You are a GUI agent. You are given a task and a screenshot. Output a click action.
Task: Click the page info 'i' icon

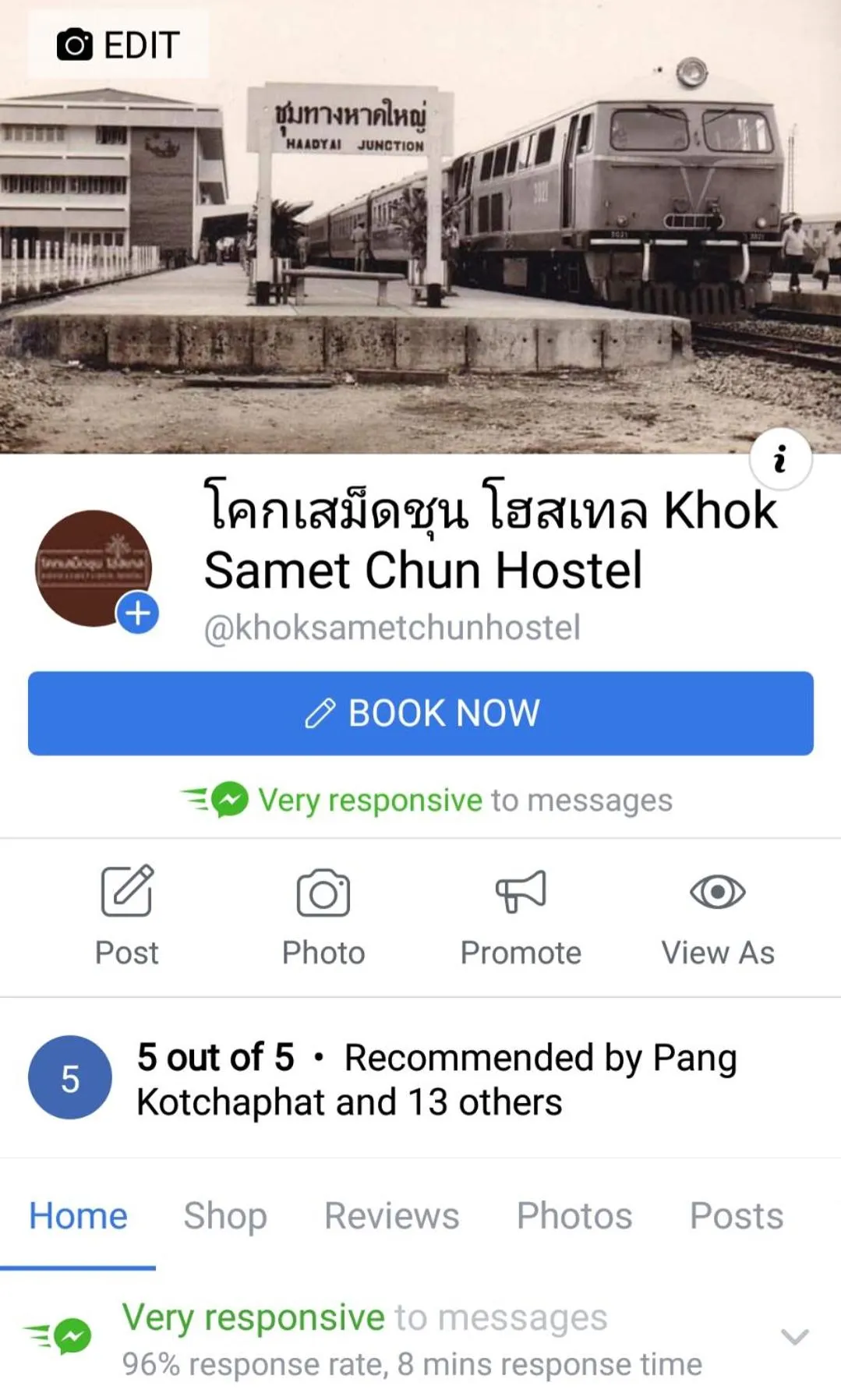tap(779, 460)
